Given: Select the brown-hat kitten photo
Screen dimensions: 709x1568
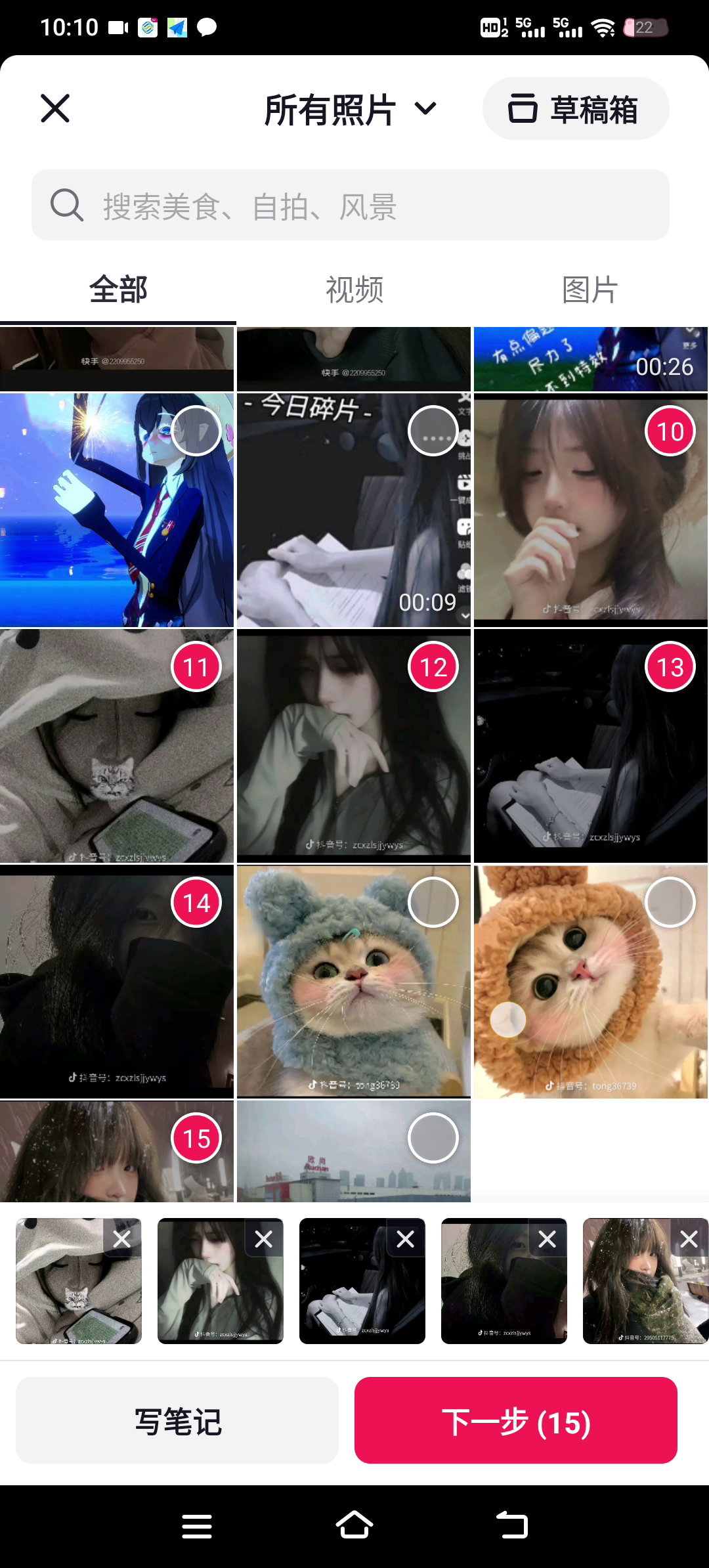Looking at the screenshot, I should [x=670, y=903].
